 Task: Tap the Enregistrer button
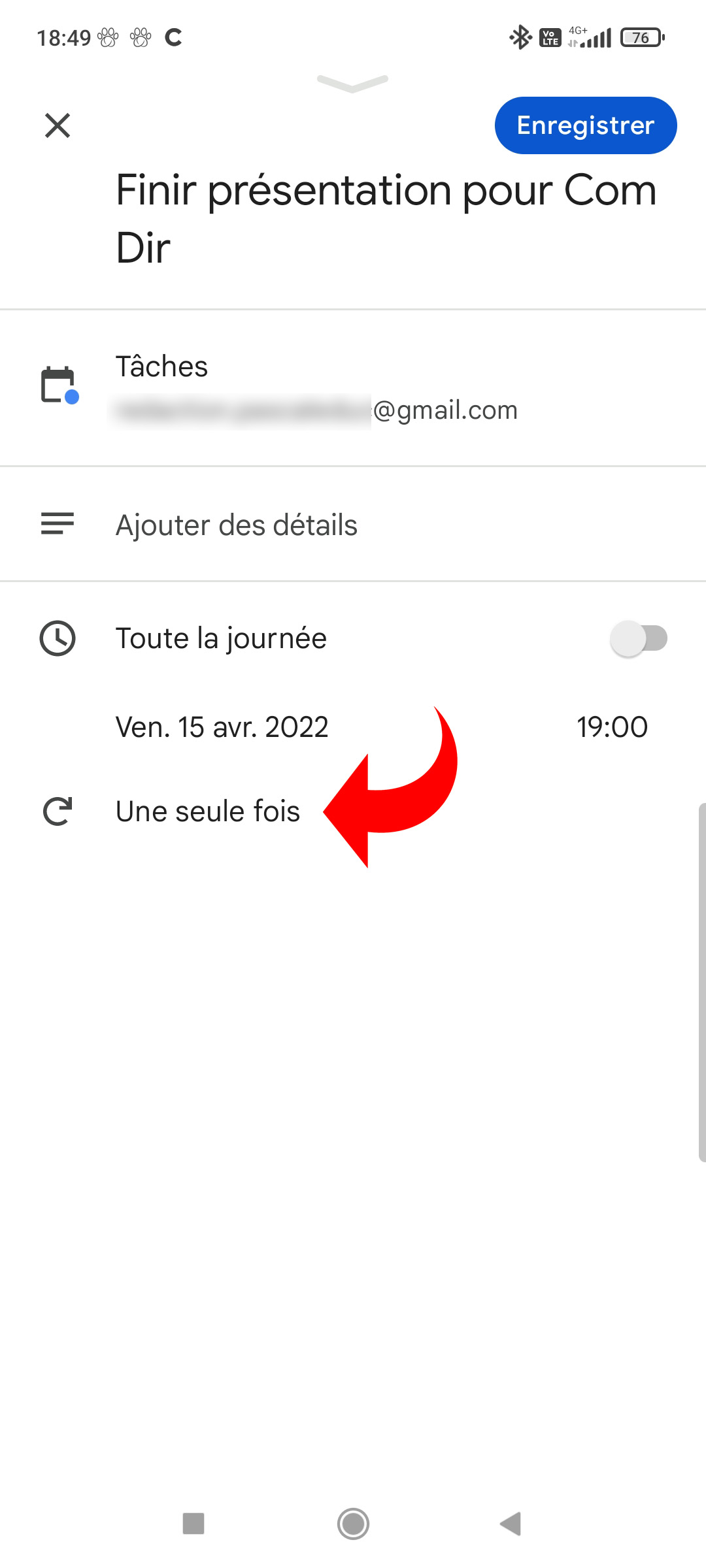click(585, 125)
